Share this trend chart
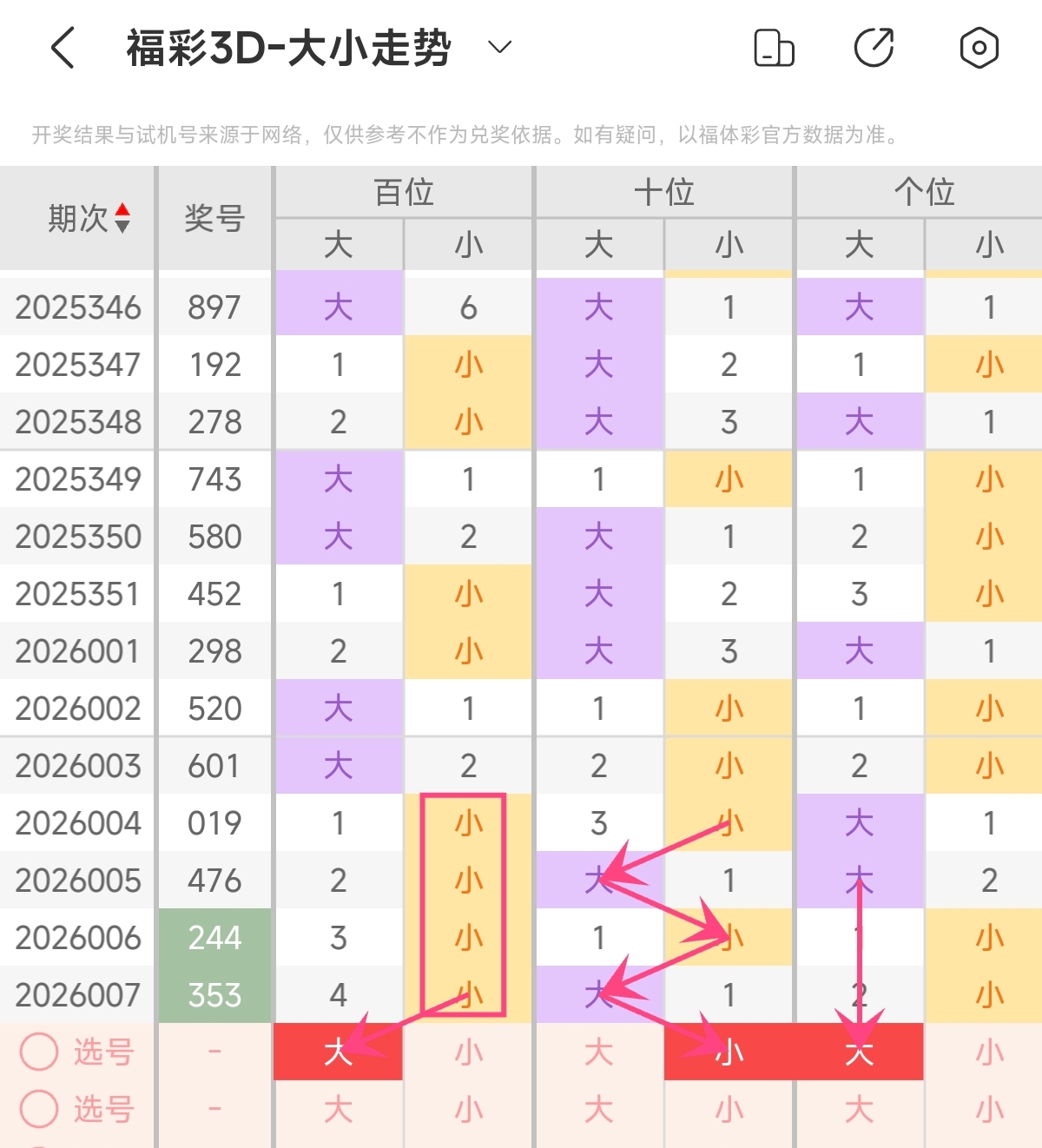 874,48
